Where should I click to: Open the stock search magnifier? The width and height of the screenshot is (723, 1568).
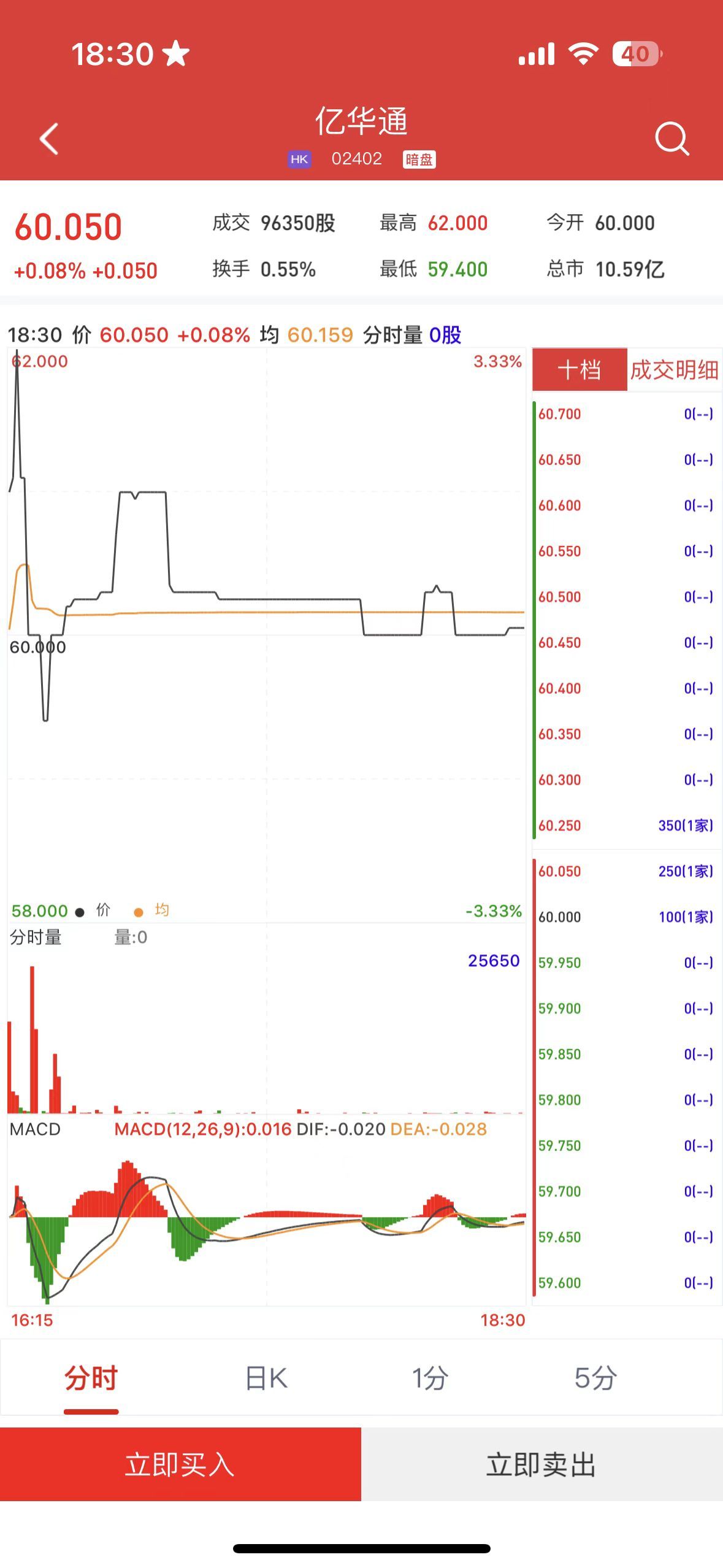pos(671,139)
